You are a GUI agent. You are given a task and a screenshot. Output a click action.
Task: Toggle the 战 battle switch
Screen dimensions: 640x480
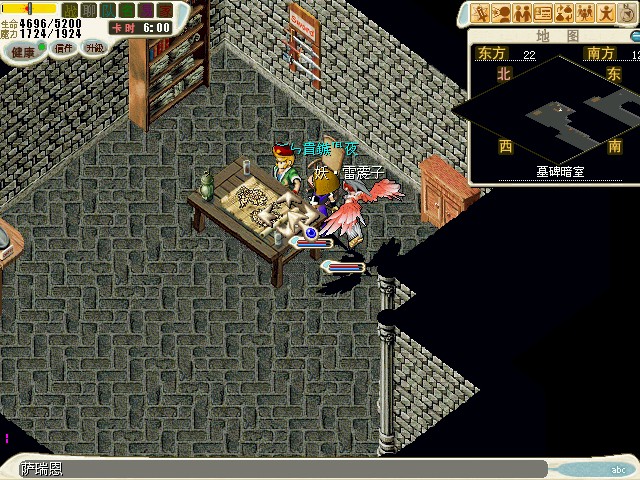[x=69, y=9]
